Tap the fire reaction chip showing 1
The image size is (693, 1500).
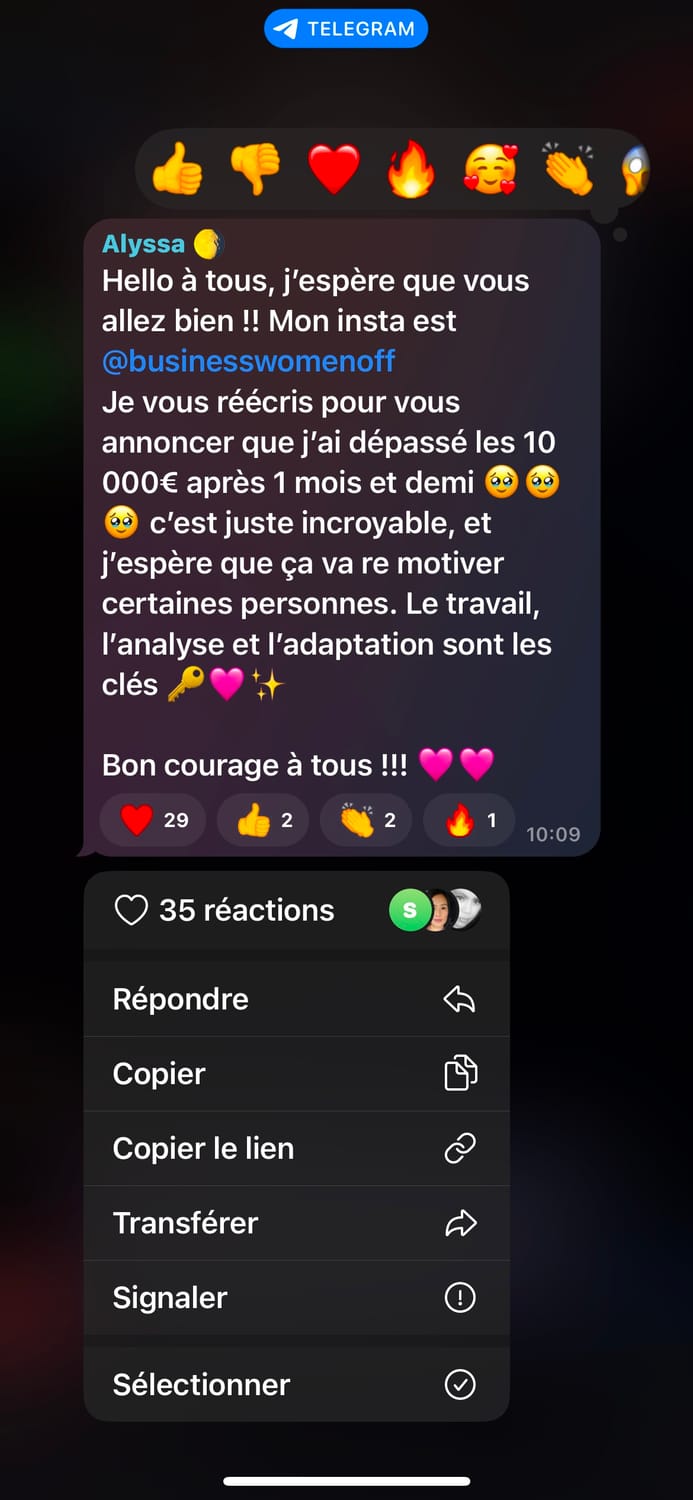point(470,820)
